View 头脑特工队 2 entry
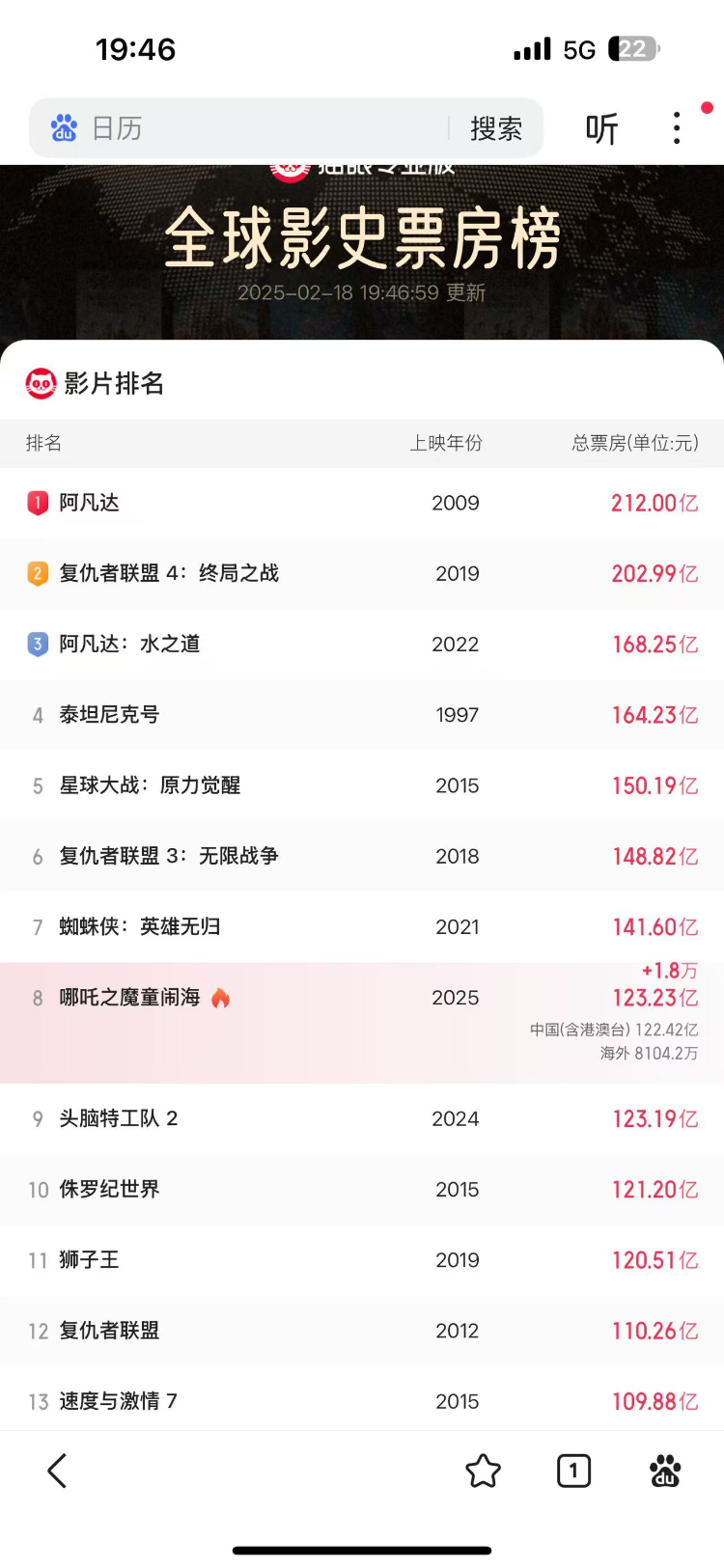The width and height of the screenshot is (724, 1568). pyautogui.click(x=362, y=1118)
